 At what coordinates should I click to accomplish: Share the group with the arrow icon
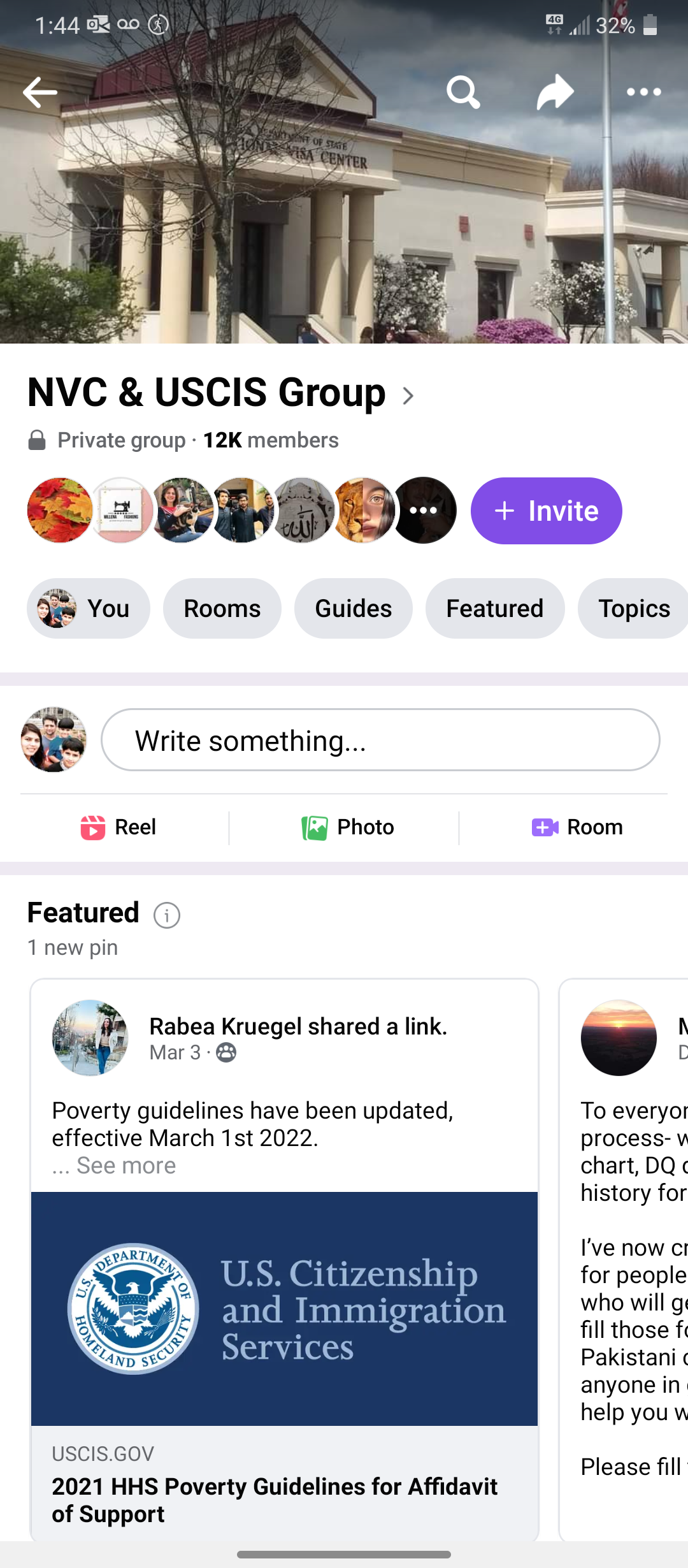point(555,92)
